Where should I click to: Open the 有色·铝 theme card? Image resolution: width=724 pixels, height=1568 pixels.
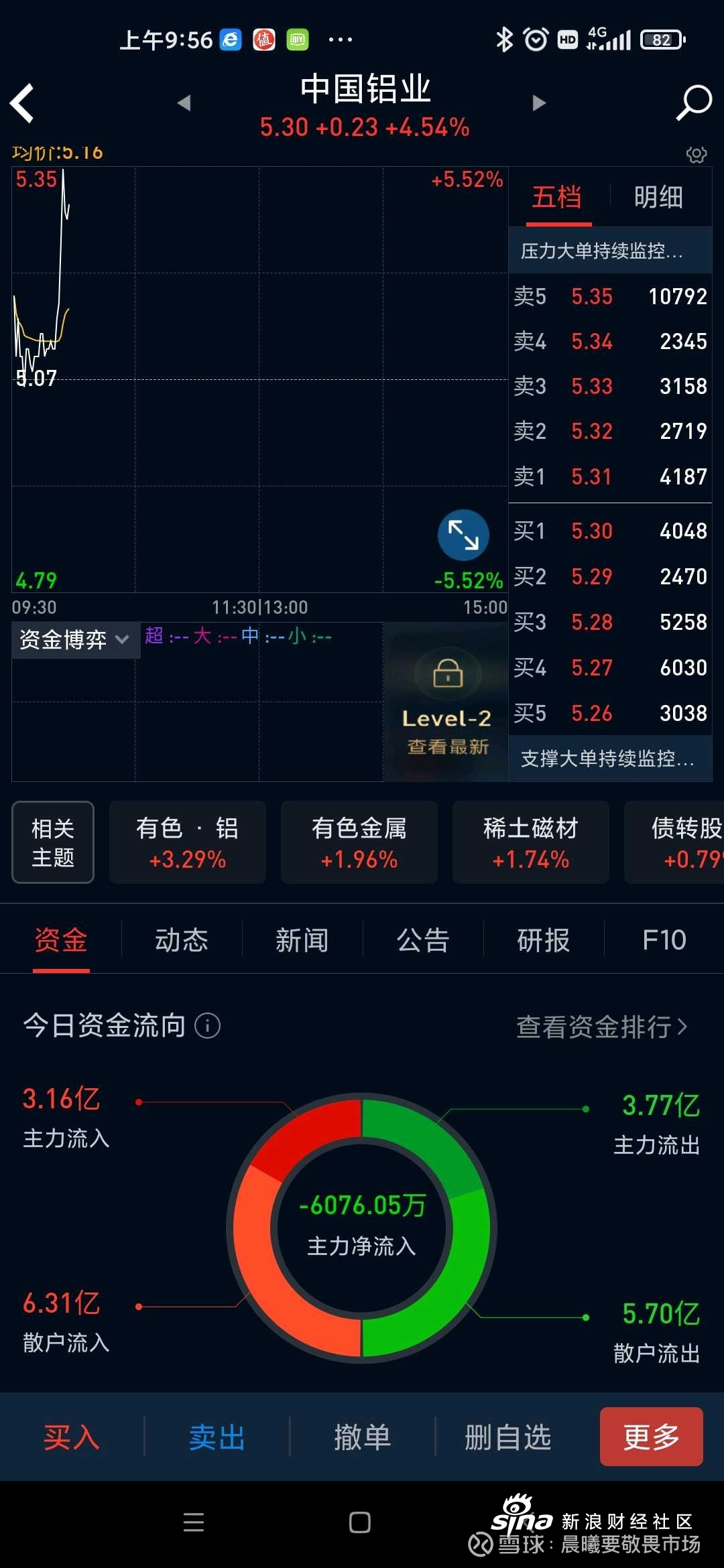pos(188,842)
